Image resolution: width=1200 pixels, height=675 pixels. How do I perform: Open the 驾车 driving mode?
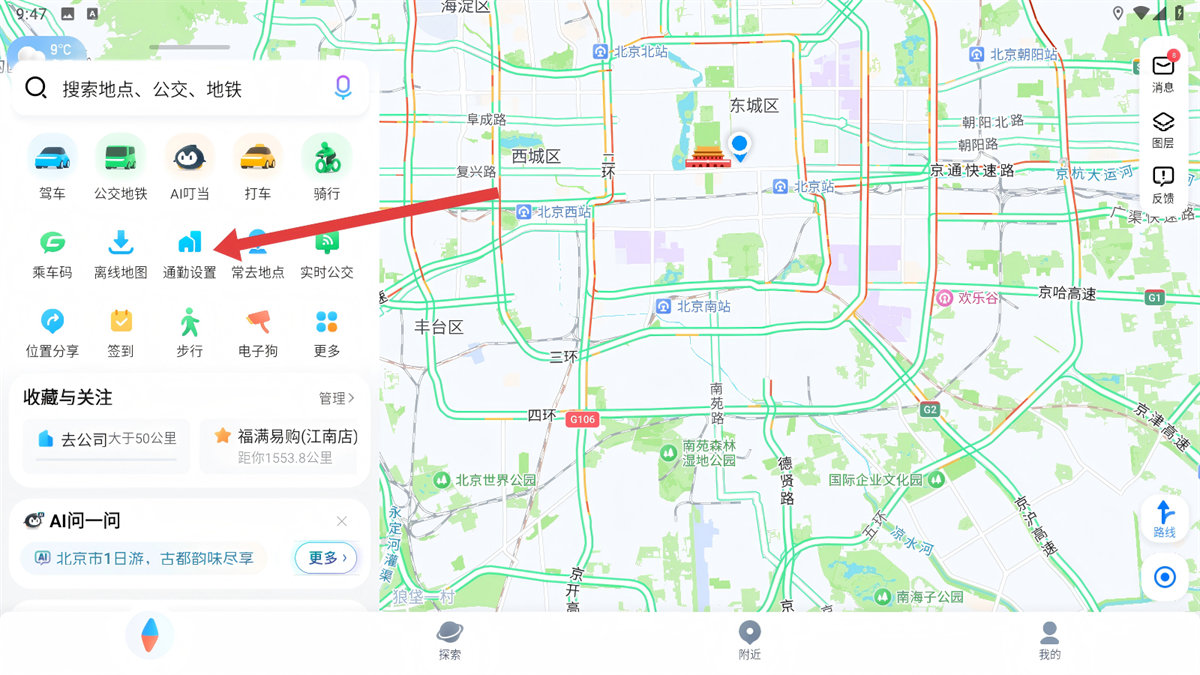click(52, 167)
